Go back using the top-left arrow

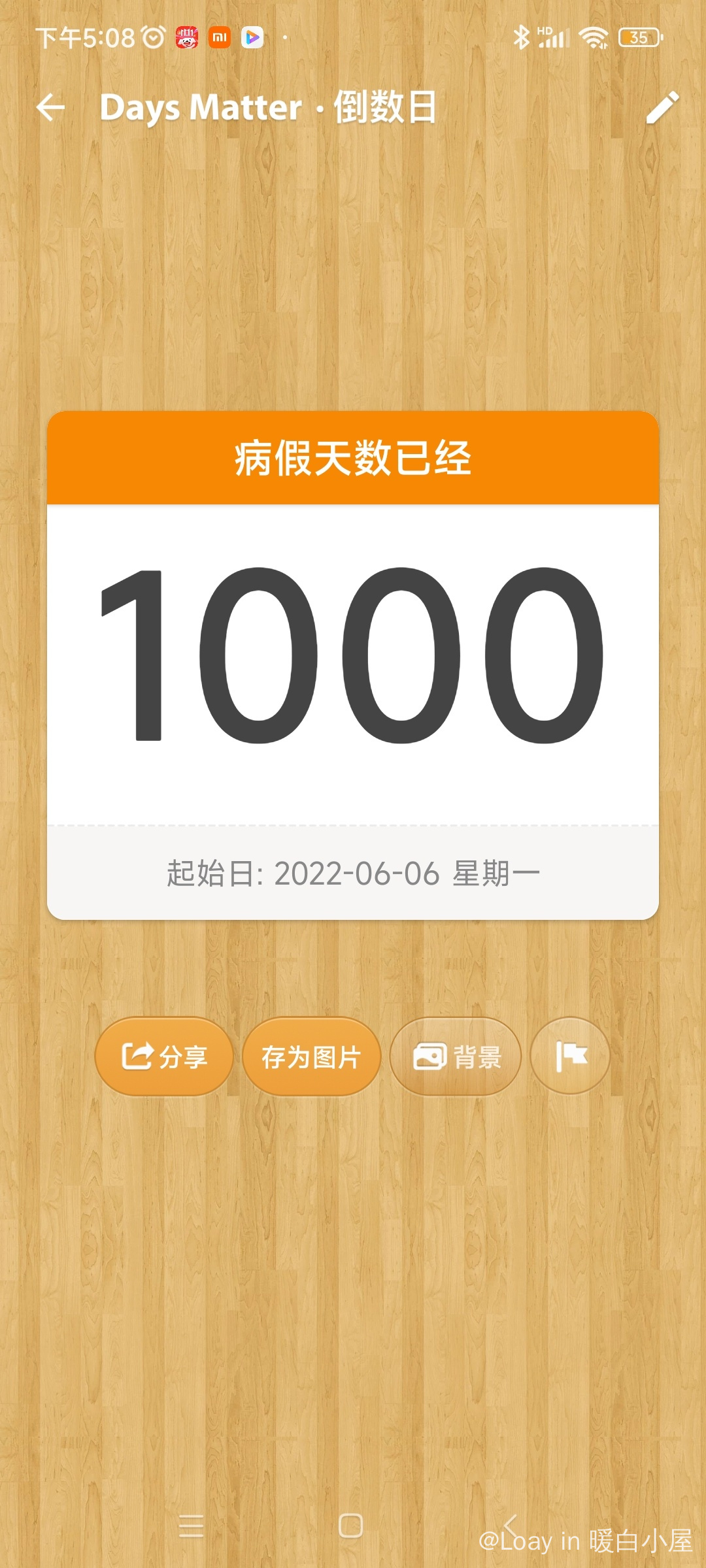51,107
